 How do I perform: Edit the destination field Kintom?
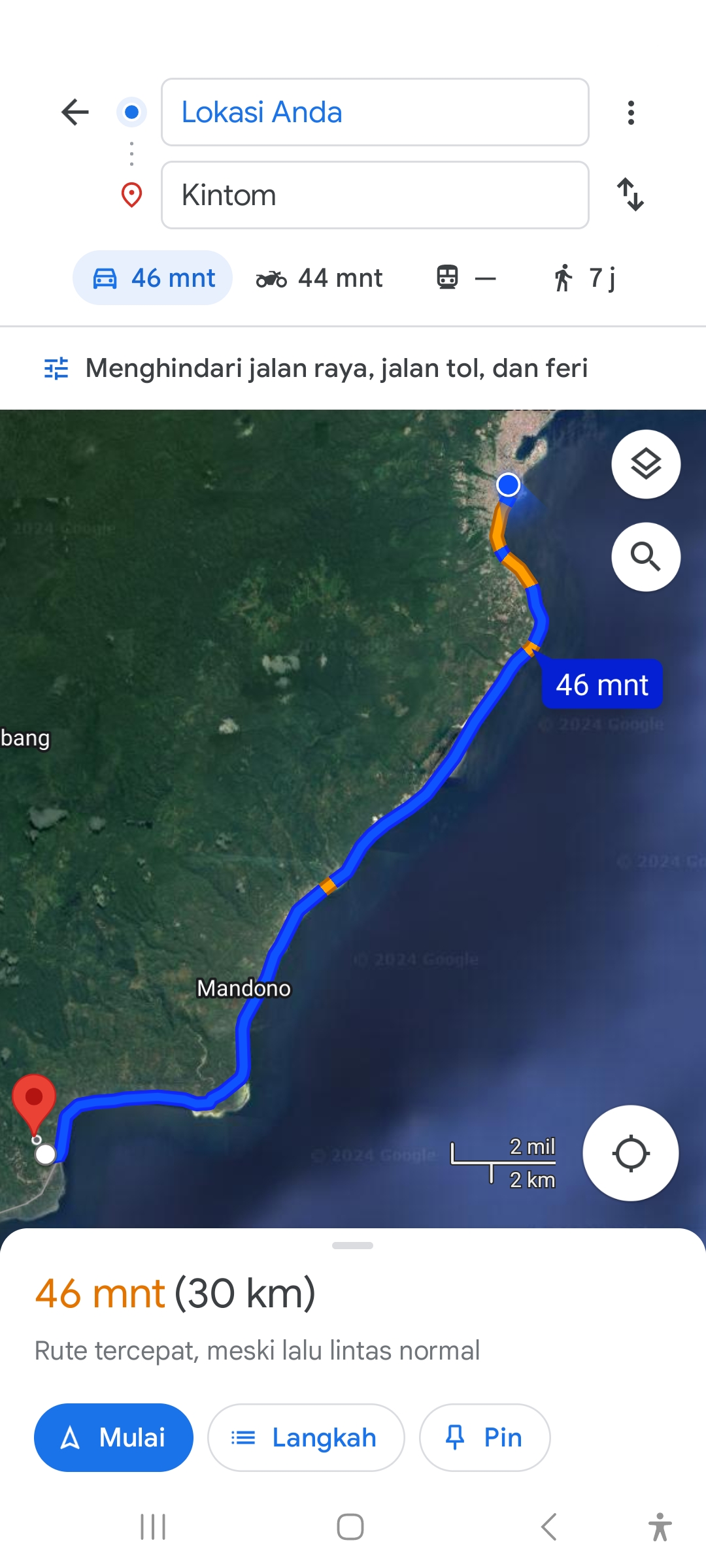[375, 195]
